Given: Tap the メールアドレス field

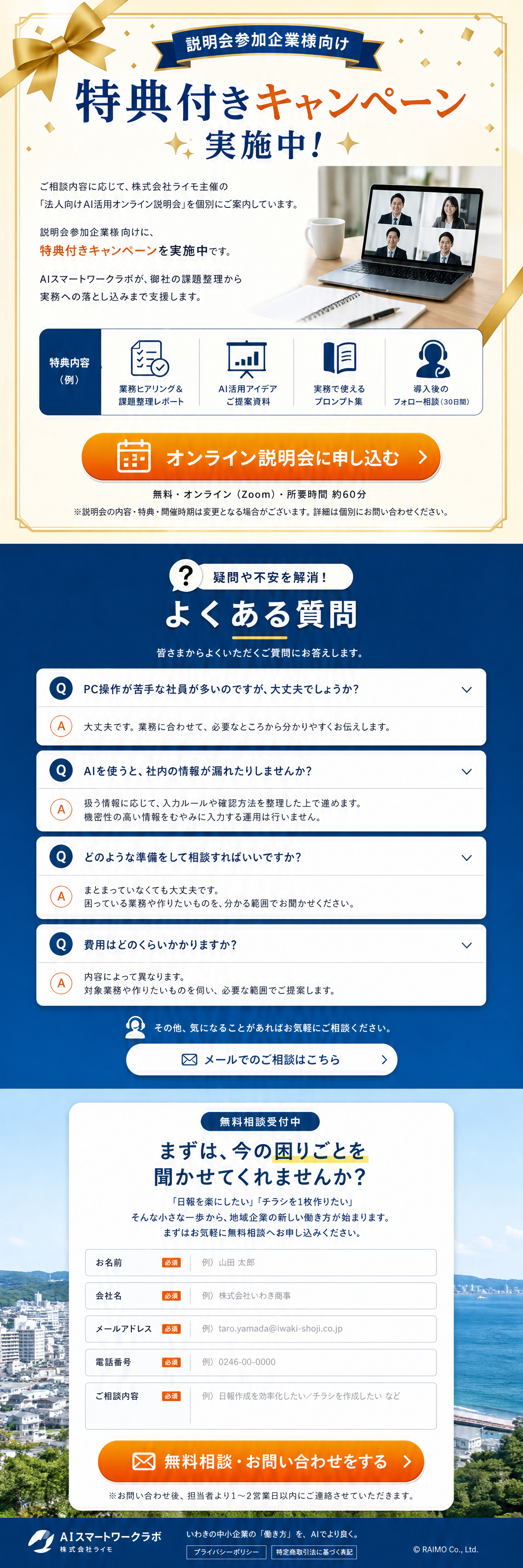Looking at the screenshot, I should coord(313,1329).
